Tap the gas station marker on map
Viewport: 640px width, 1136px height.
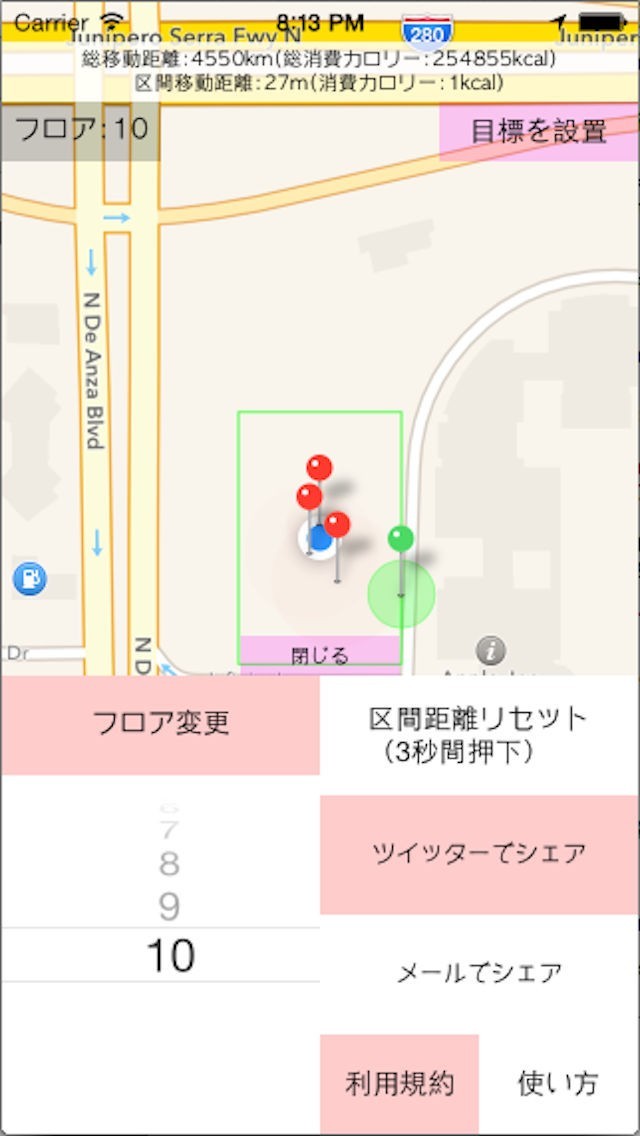[30, 577]
